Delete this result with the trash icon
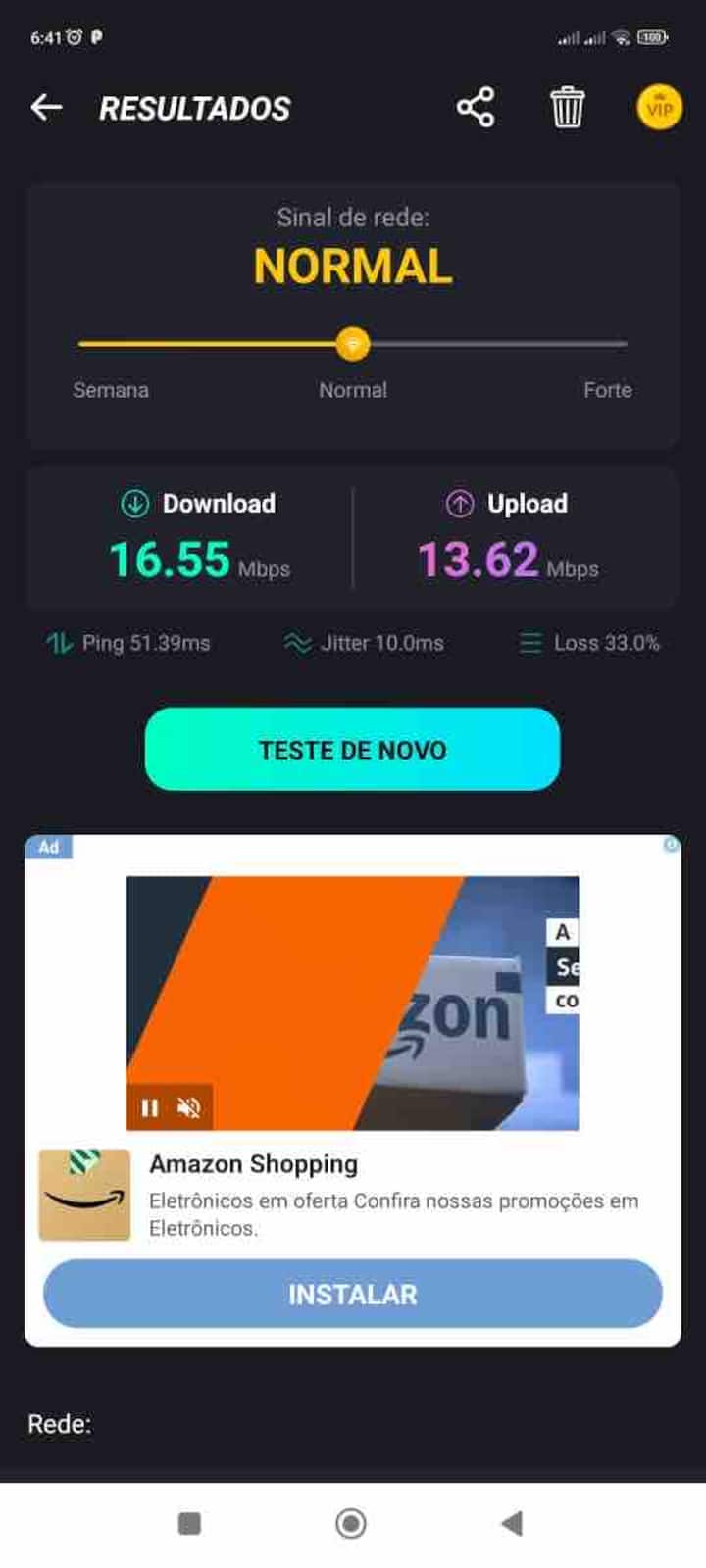 [x=567, y=107]
